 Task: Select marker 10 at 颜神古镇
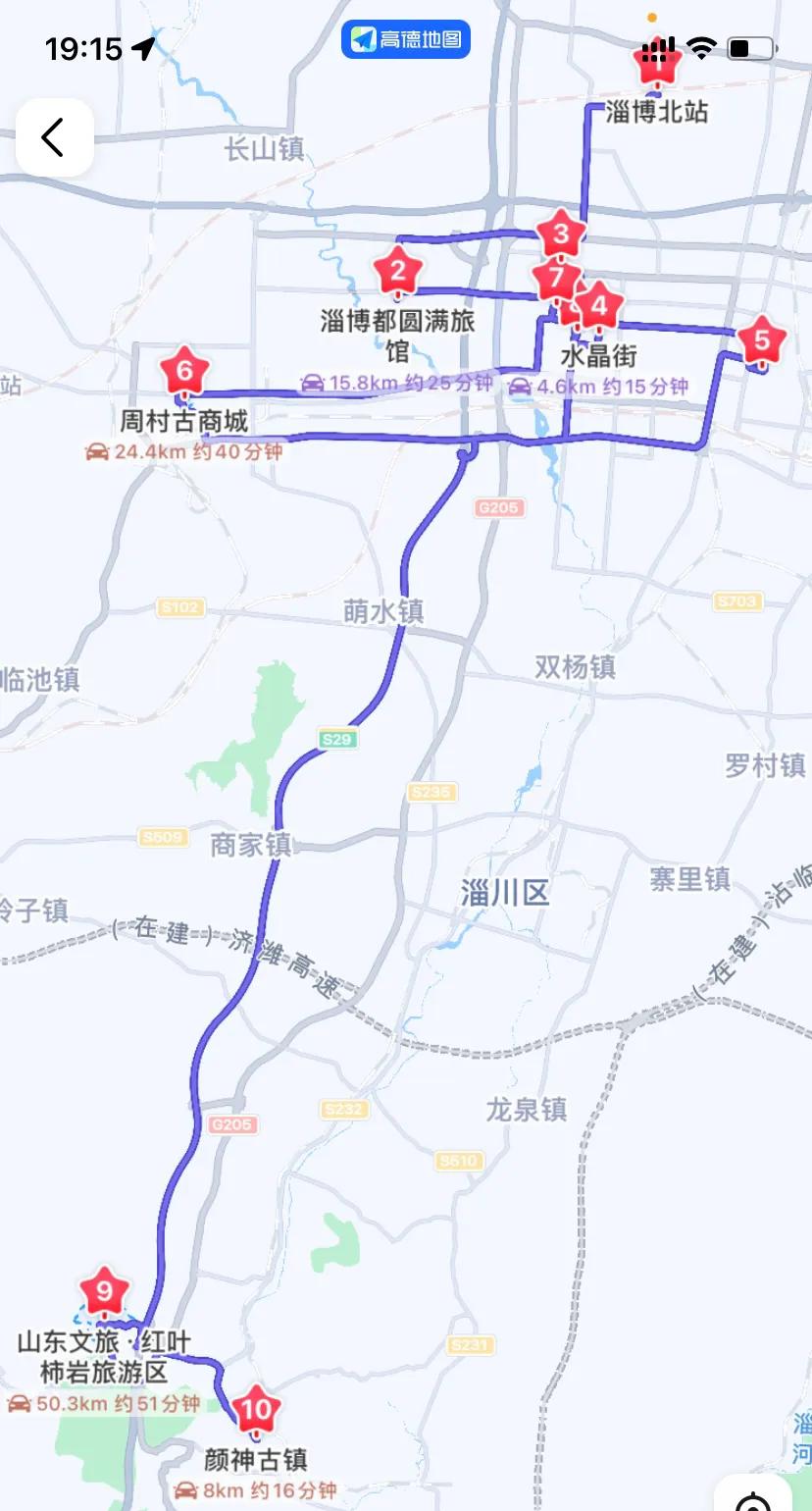coord(255,1408)
